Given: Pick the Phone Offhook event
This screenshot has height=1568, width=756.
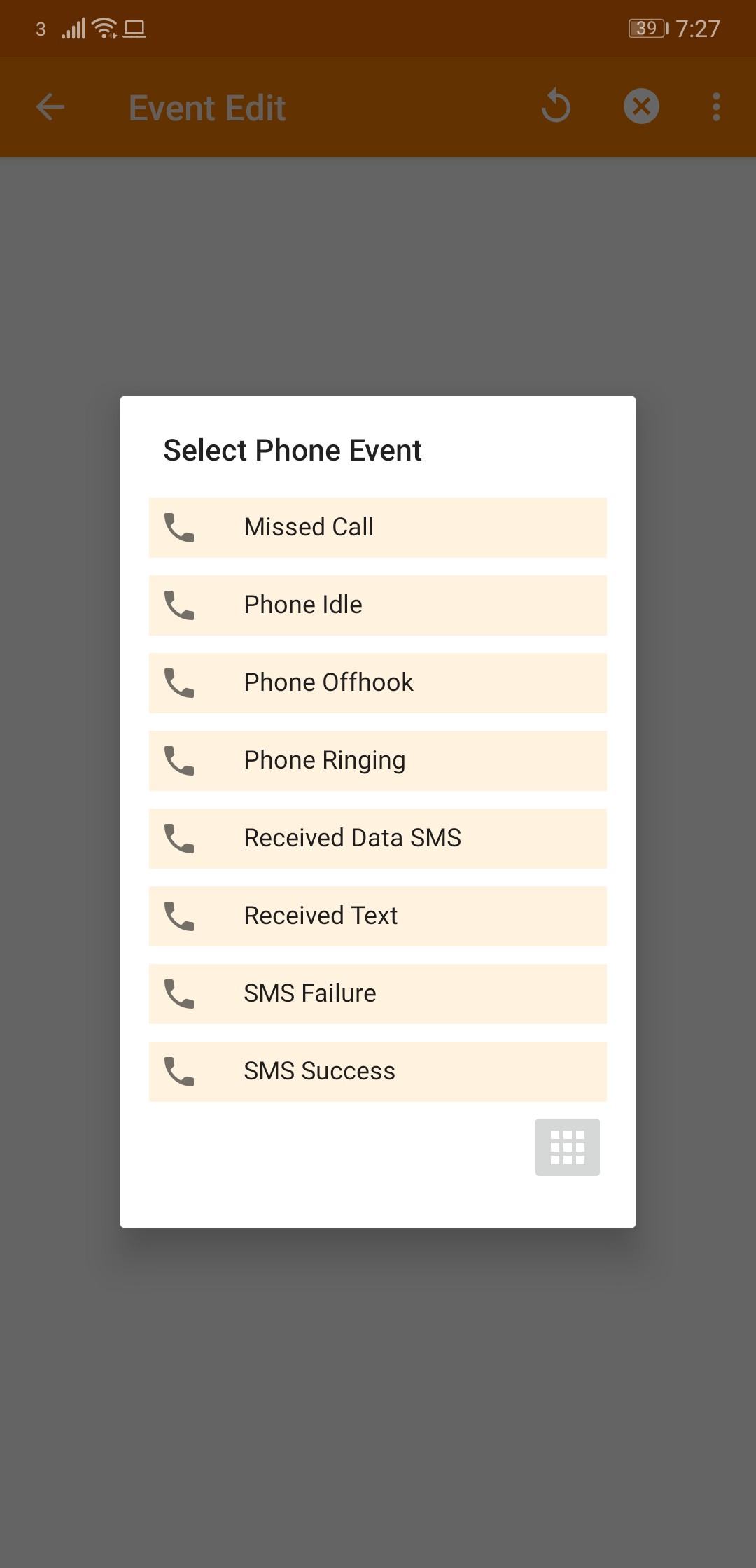Looking at the screenshot, I should point(377,682).
